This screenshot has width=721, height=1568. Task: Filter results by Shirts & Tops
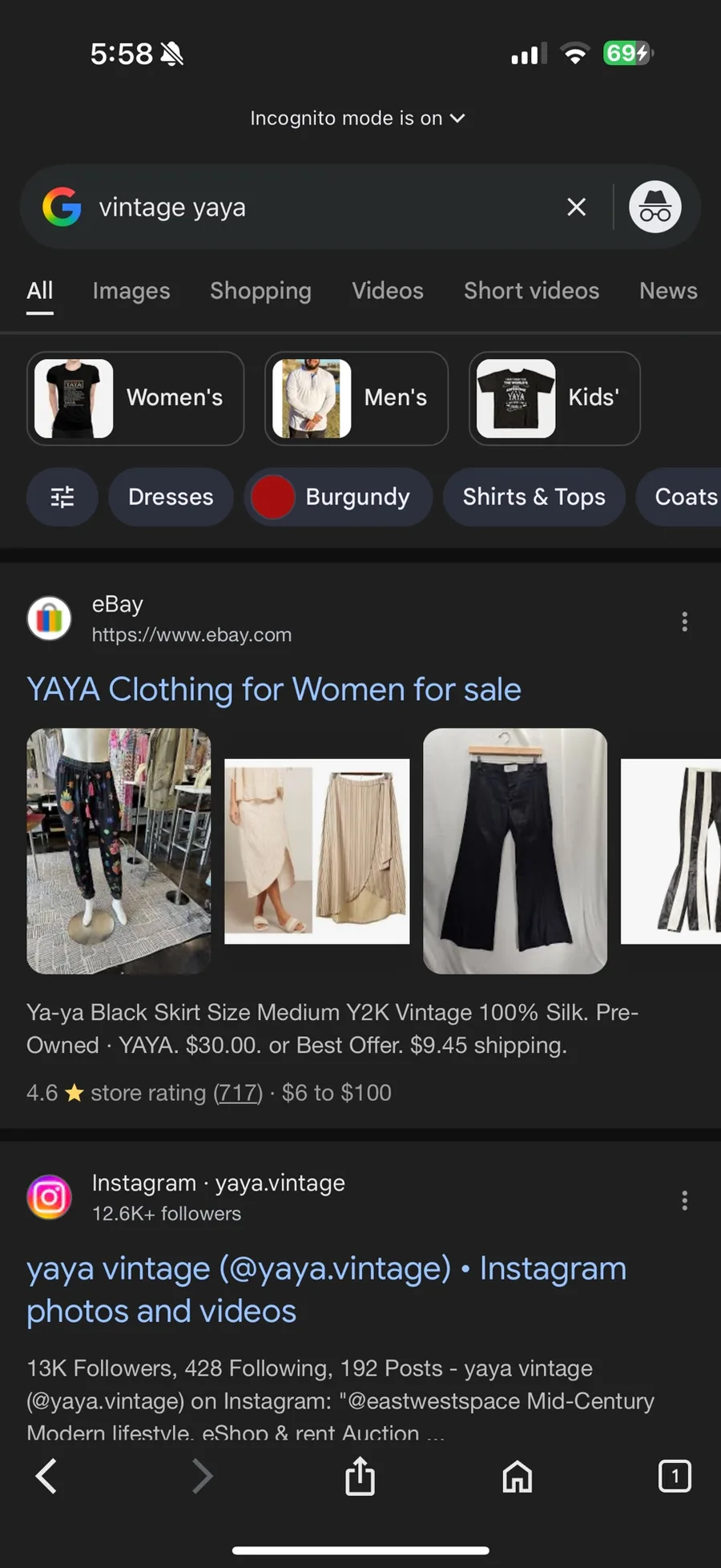[534, 498]
